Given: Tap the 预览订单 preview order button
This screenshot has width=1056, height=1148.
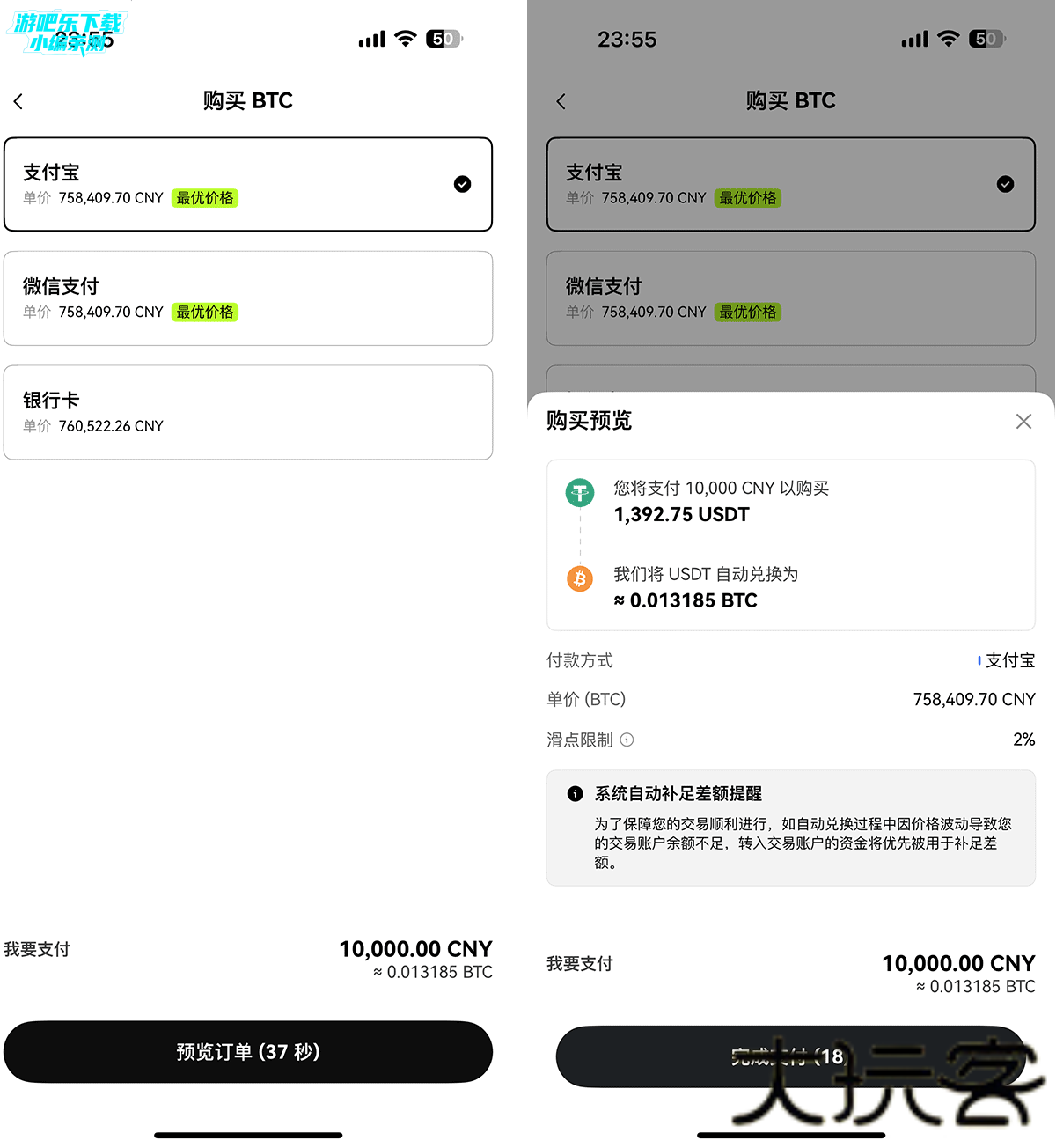Looking at the screenshot, I should pyautogui.click(x=248, y=1052).
